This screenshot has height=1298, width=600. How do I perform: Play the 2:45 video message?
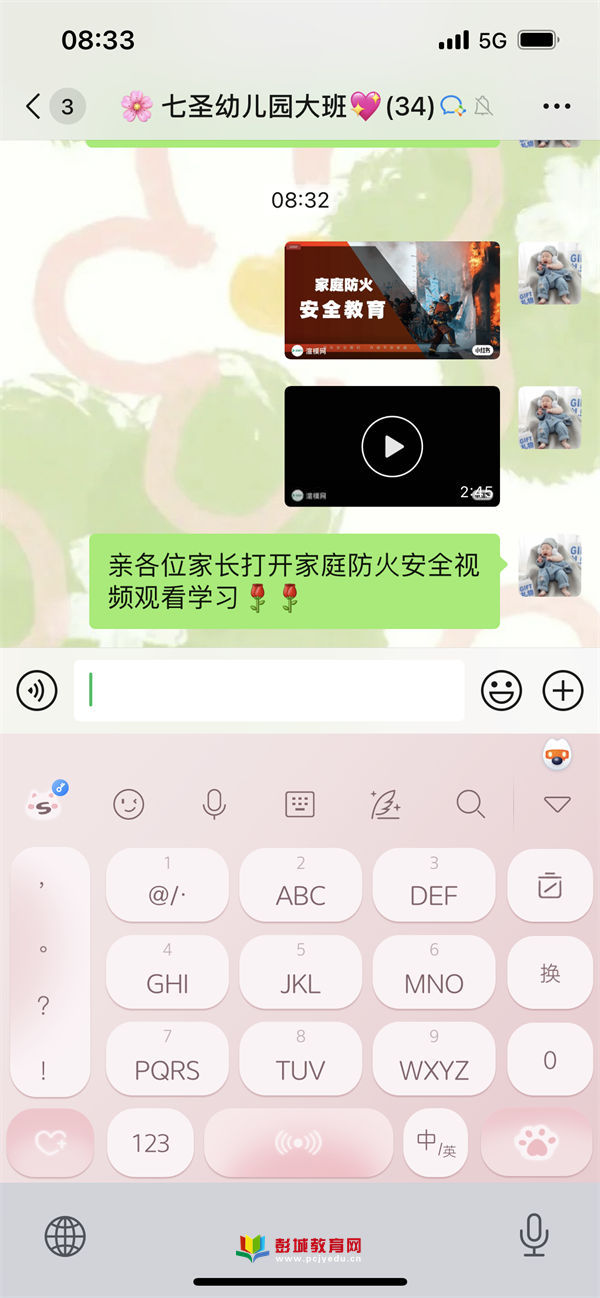392,446
